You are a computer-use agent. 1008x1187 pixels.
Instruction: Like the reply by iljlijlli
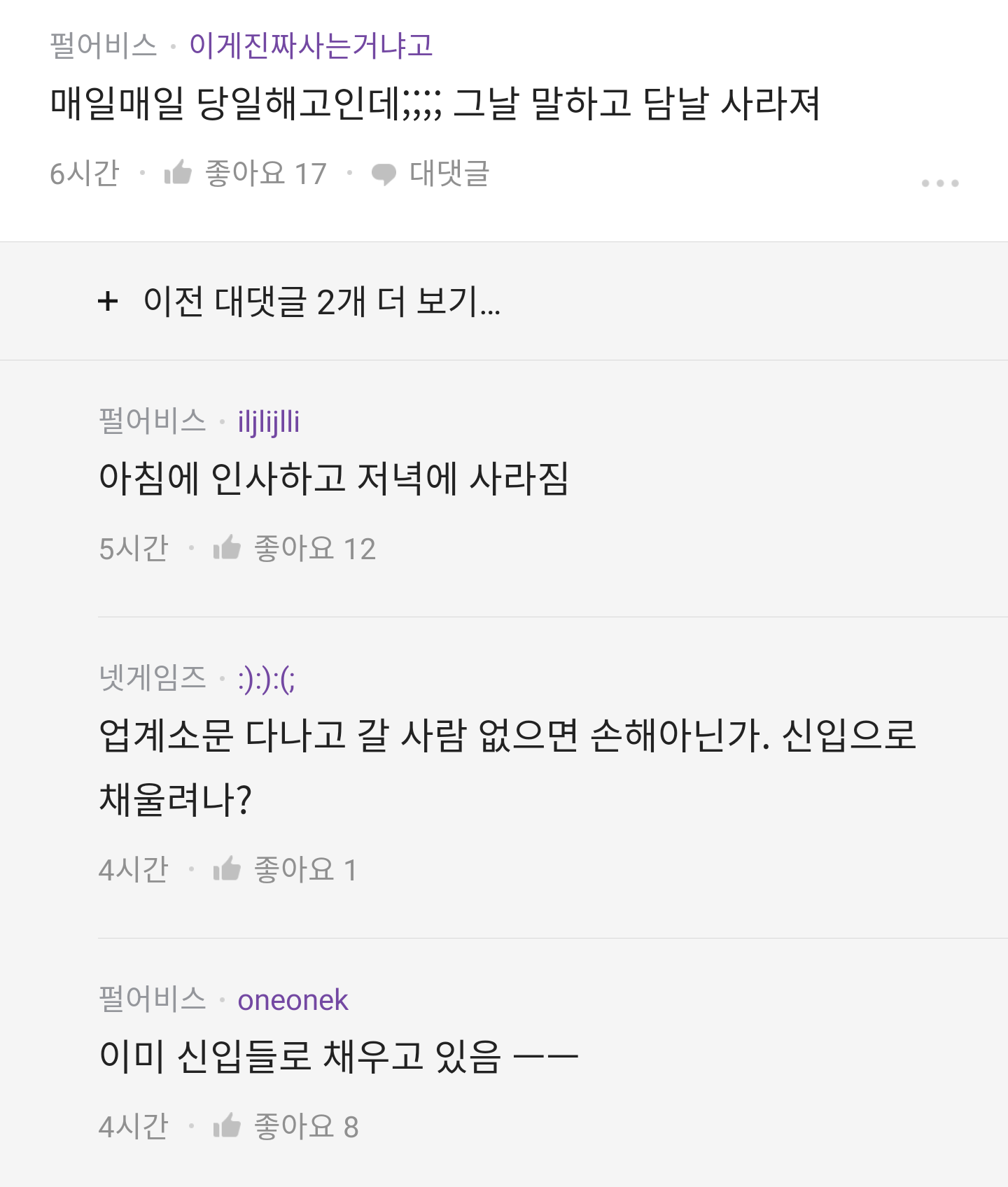point(227,548)
